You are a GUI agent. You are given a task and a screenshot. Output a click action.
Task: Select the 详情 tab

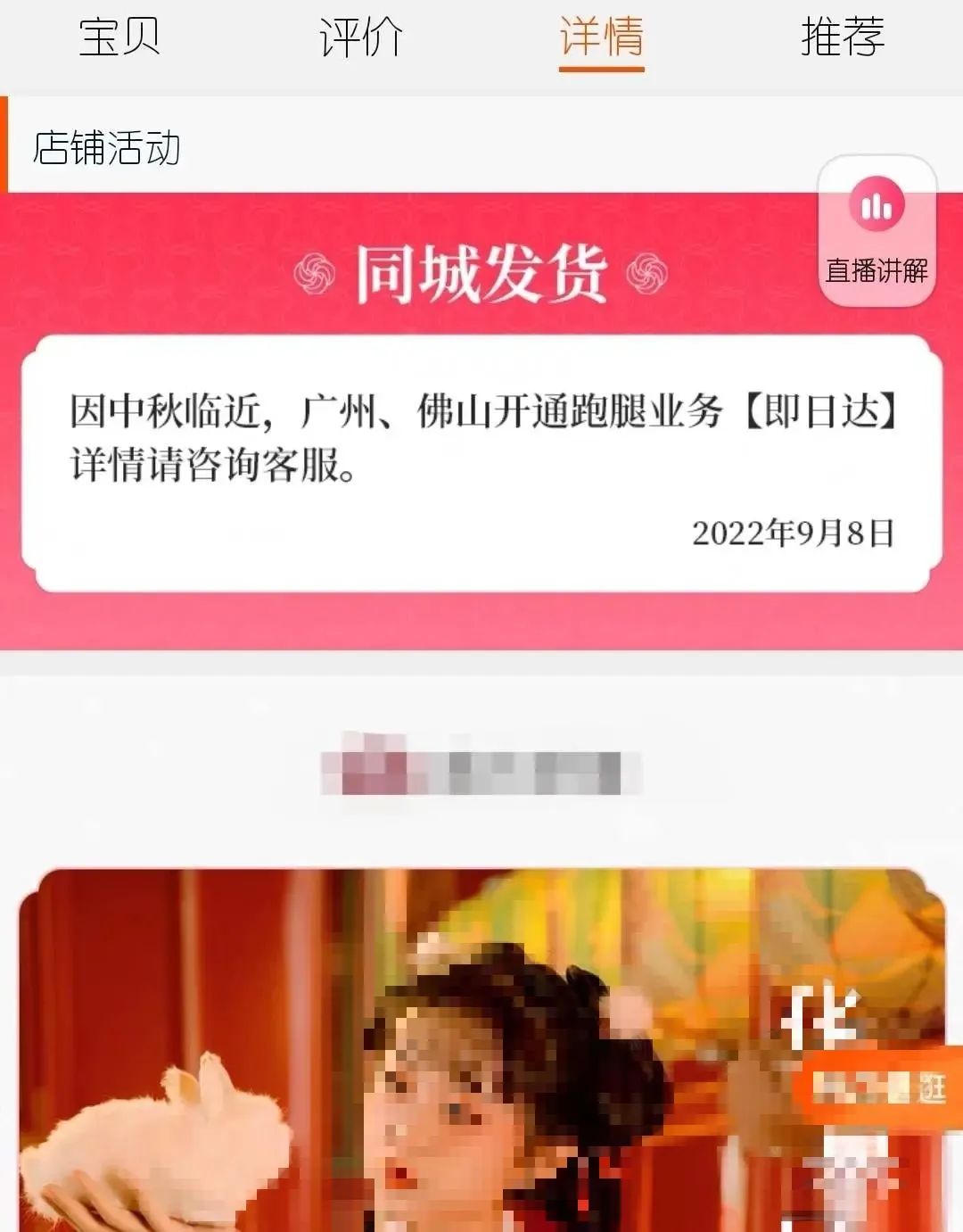tap(602, 37)
